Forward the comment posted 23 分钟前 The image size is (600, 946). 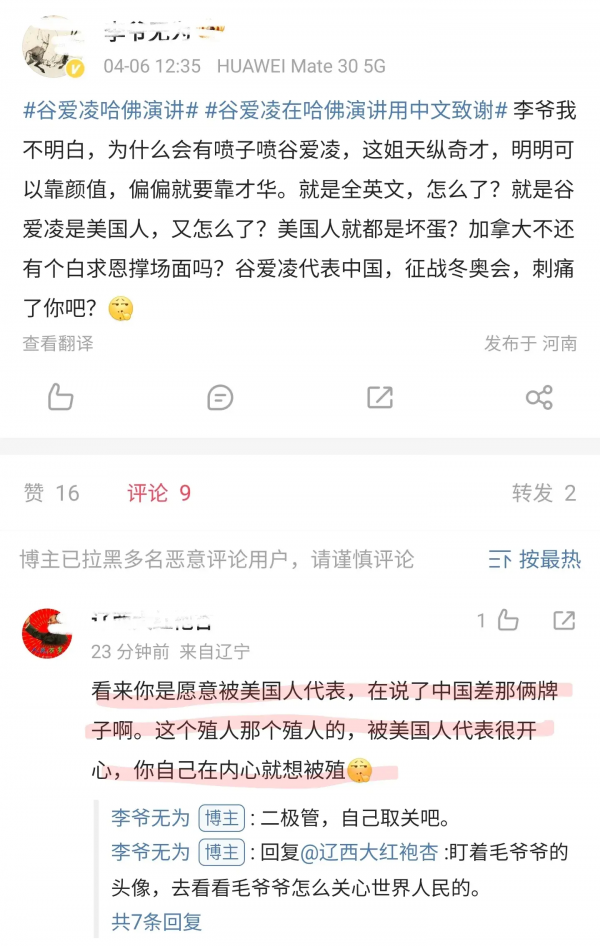[564, 621]
